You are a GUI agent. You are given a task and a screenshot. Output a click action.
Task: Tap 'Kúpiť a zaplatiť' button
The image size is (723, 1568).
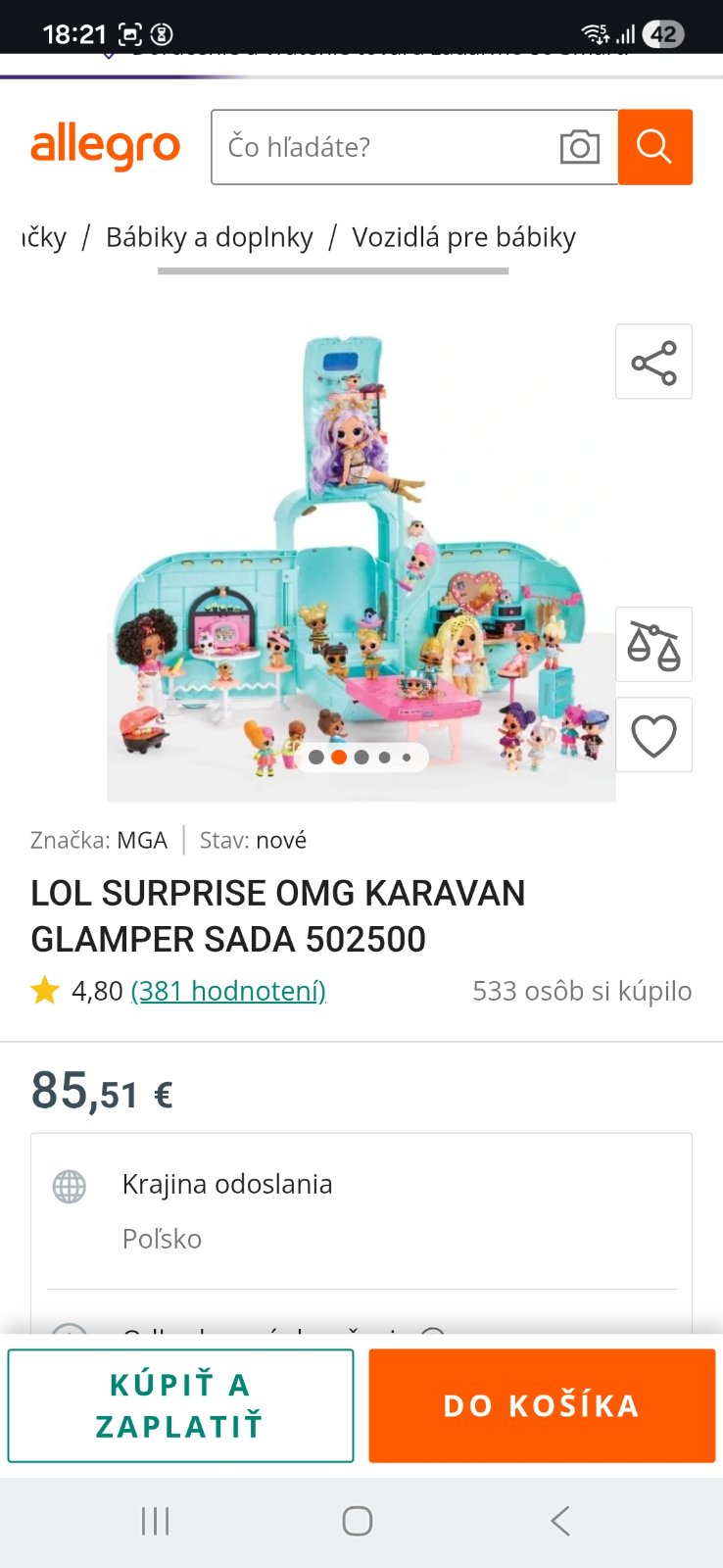(180, 1405)
